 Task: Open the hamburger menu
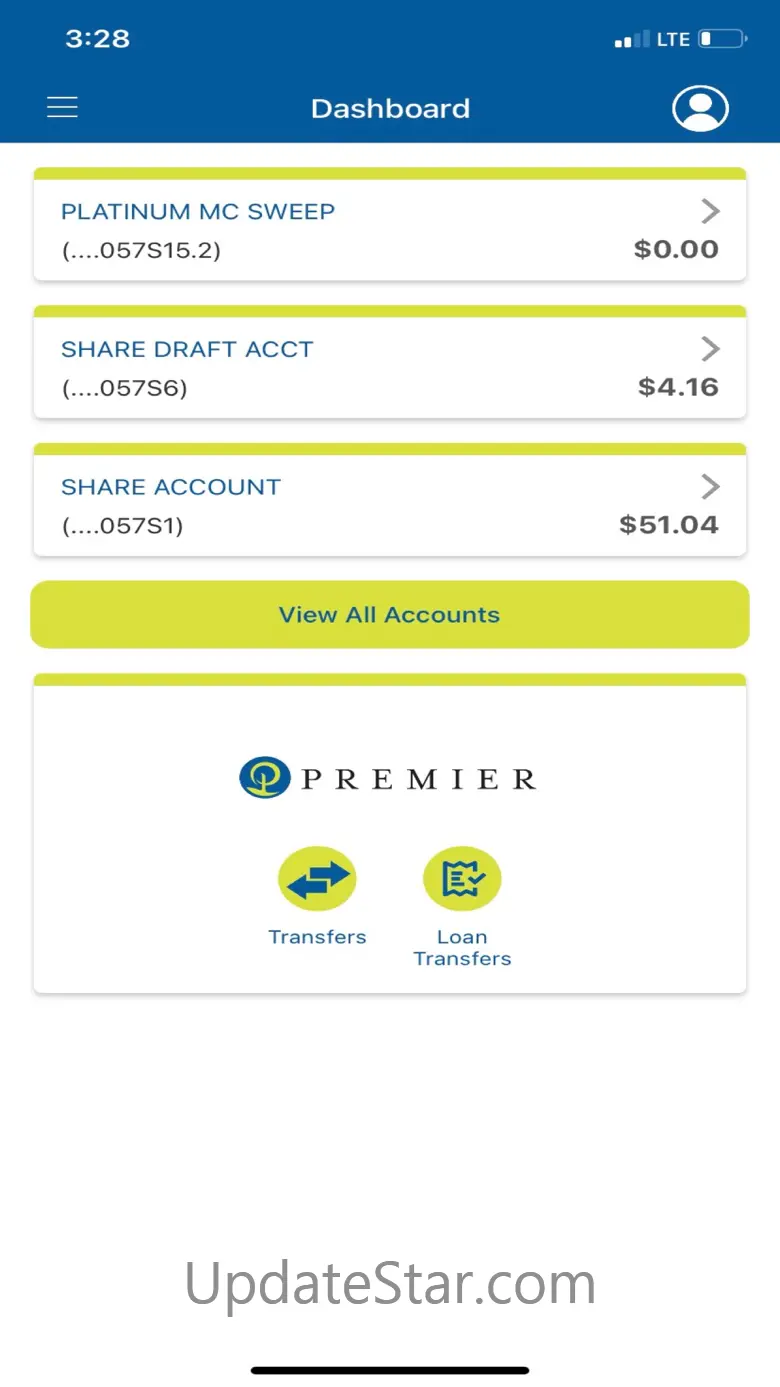[x=62, y=108]
